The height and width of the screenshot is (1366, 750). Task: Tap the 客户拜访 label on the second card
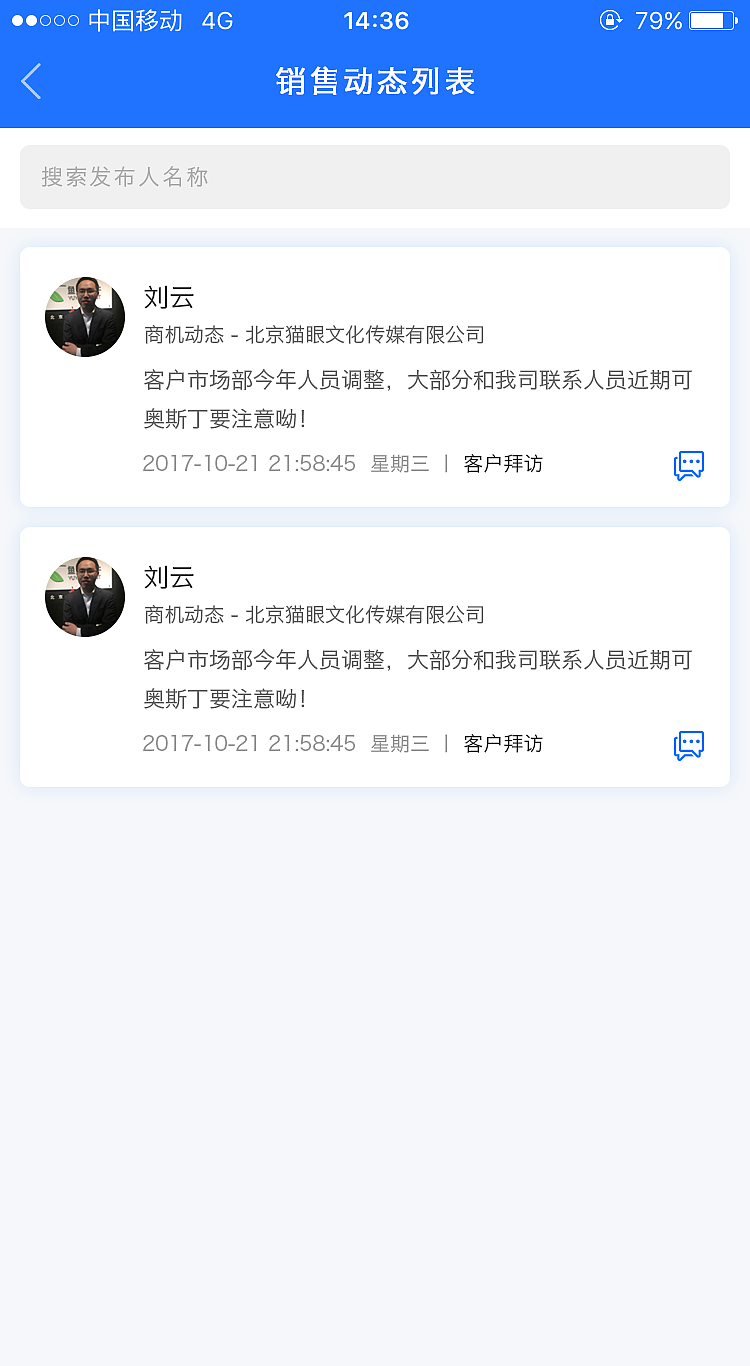[x=503, y=743]
